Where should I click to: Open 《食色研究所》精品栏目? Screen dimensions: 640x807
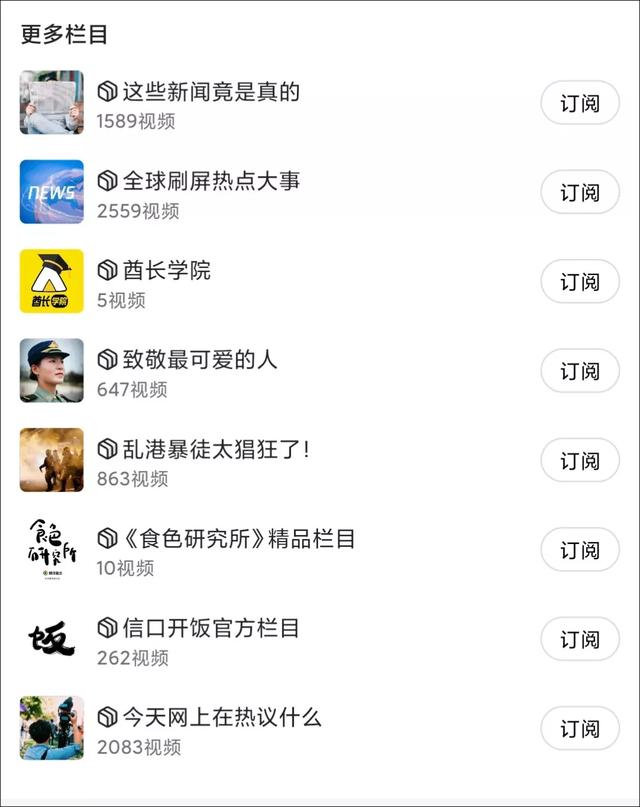[238, 539]
